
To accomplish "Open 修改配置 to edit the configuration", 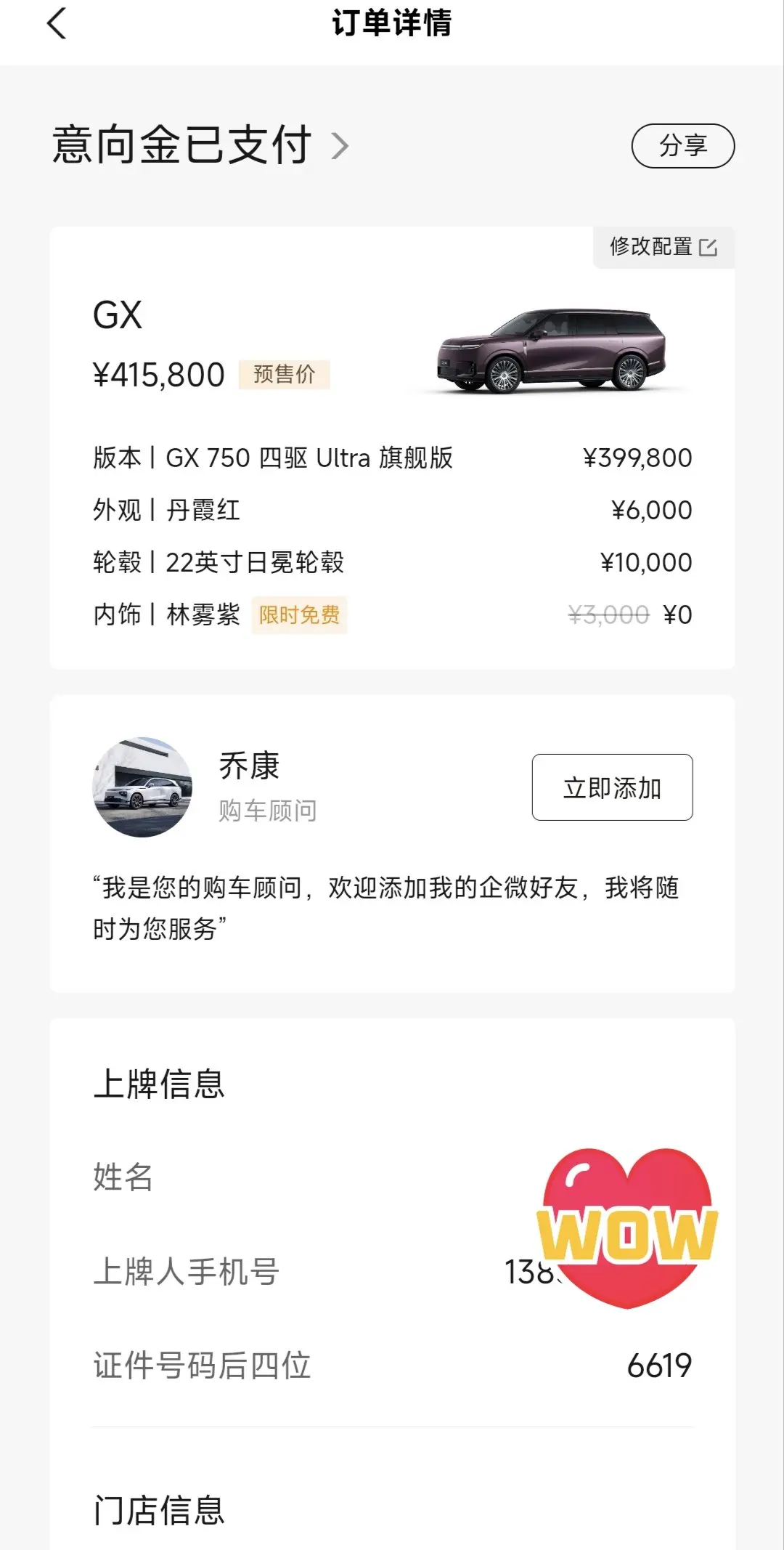I will click(x=663, y=247).
